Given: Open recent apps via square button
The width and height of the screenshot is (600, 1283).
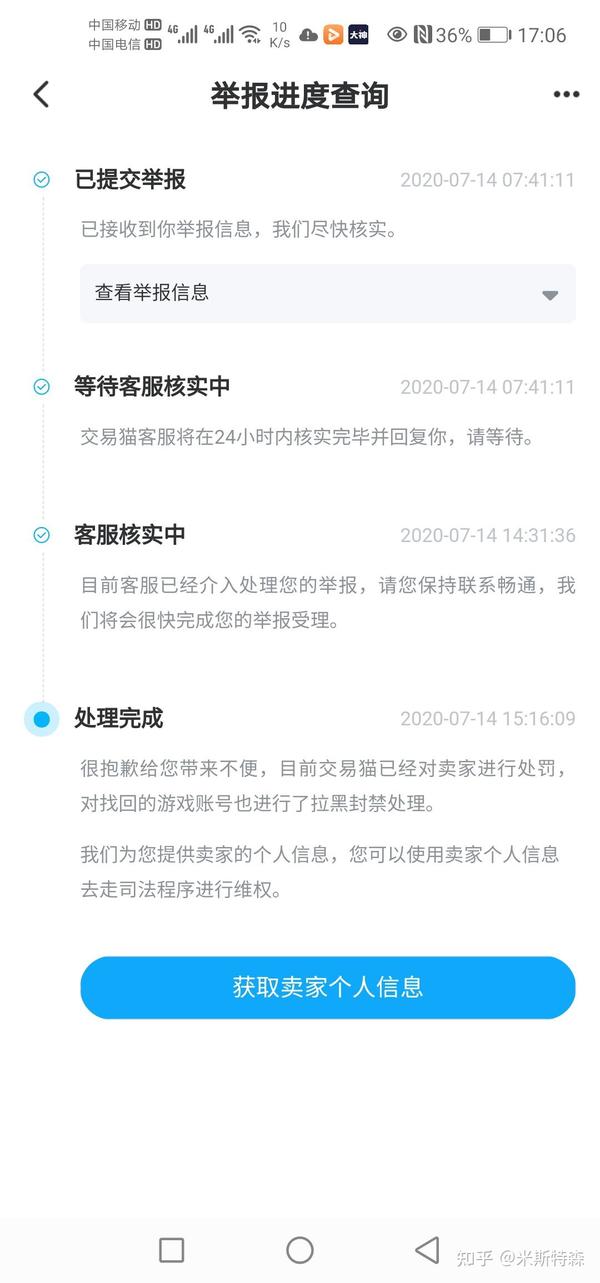Looking at the screenshot, I should point(172,1249).
